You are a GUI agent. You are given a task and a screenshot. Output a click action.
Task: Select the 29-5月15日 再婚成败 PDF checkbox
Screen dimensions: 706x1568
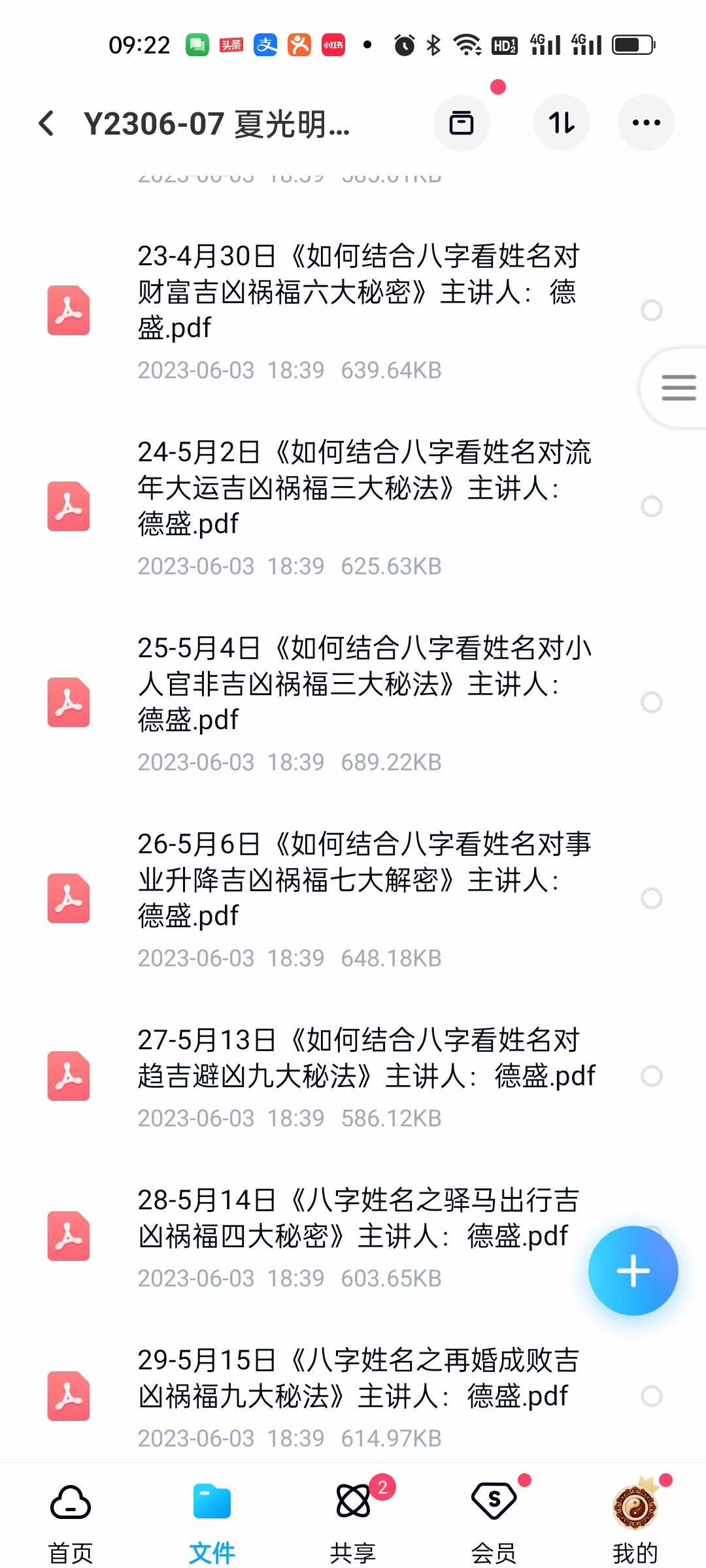[x=651, y=1396]
